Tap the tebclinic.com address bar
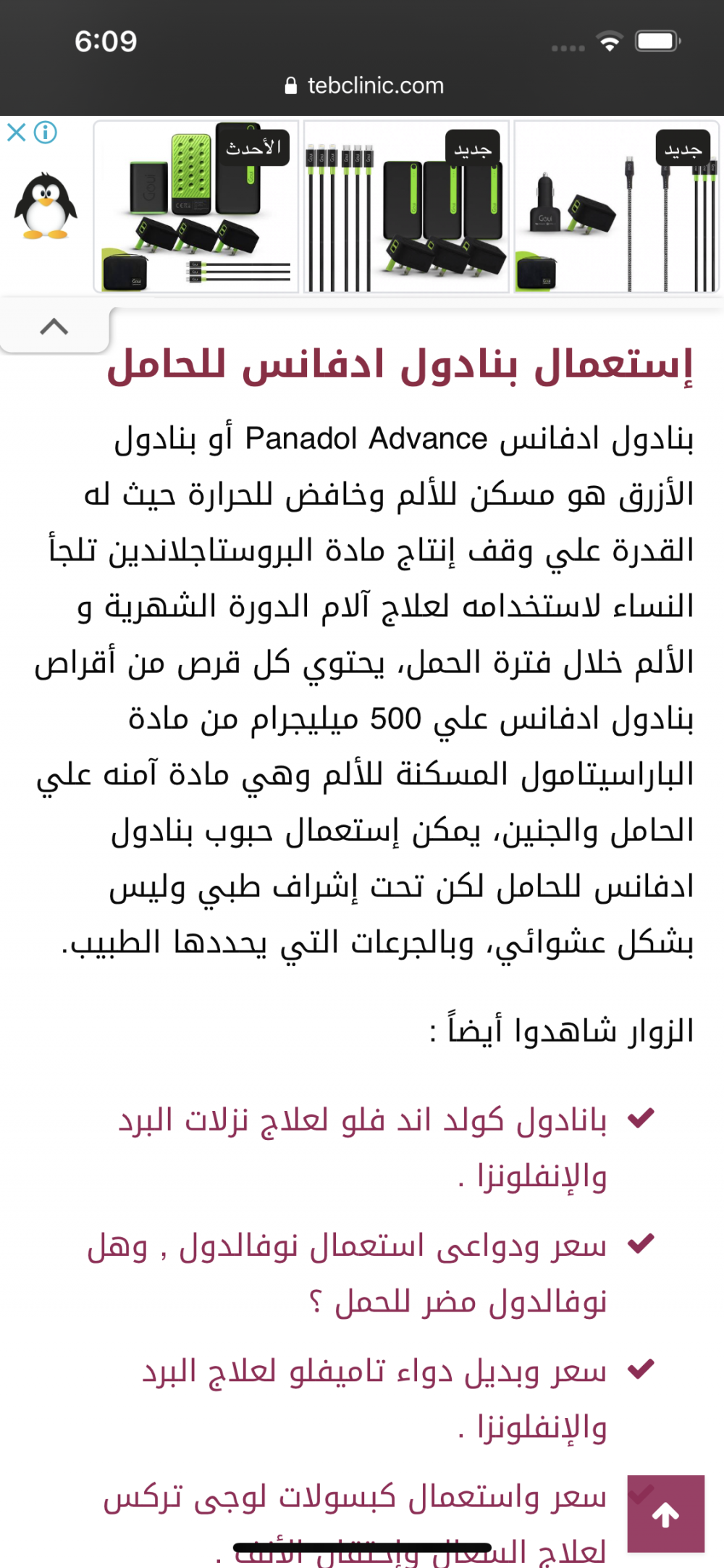Screen dimensions: 724x1568 [x=364, y=85]
